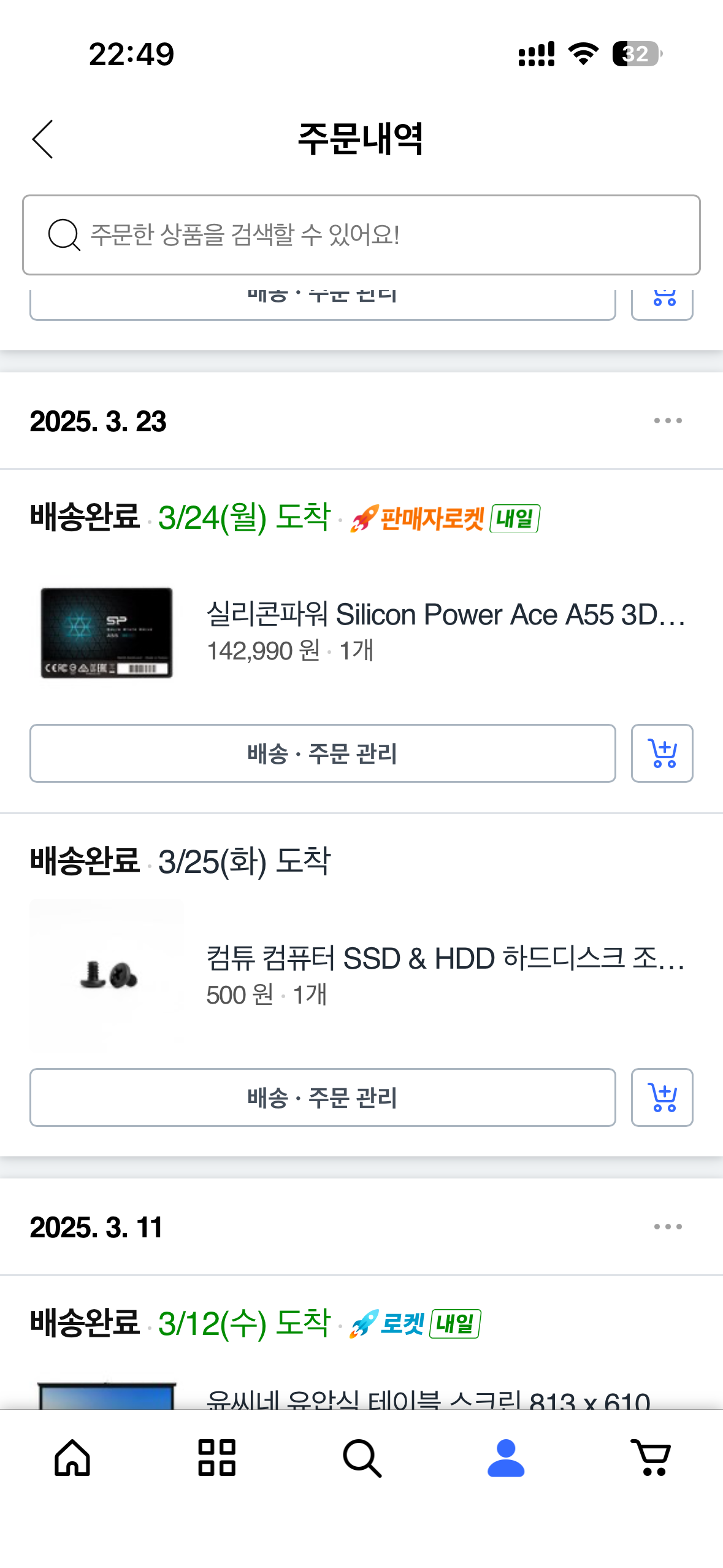Add the 컴튜 screw item to cart
Screen dimensions: 723x1568
(662, 1097)
